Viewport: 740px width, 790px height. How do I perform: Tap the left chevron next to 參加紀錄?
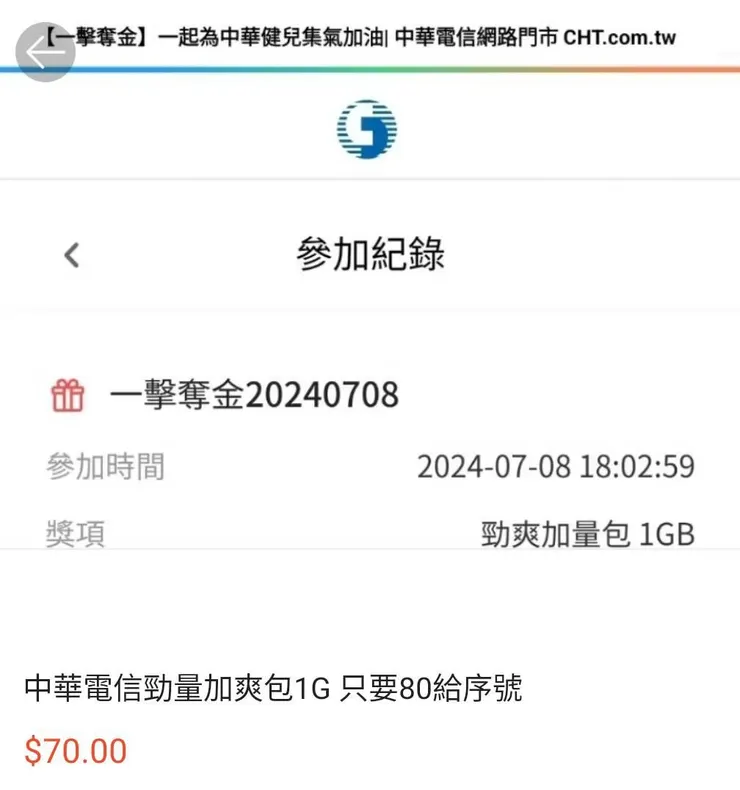[x=71, y=254]
